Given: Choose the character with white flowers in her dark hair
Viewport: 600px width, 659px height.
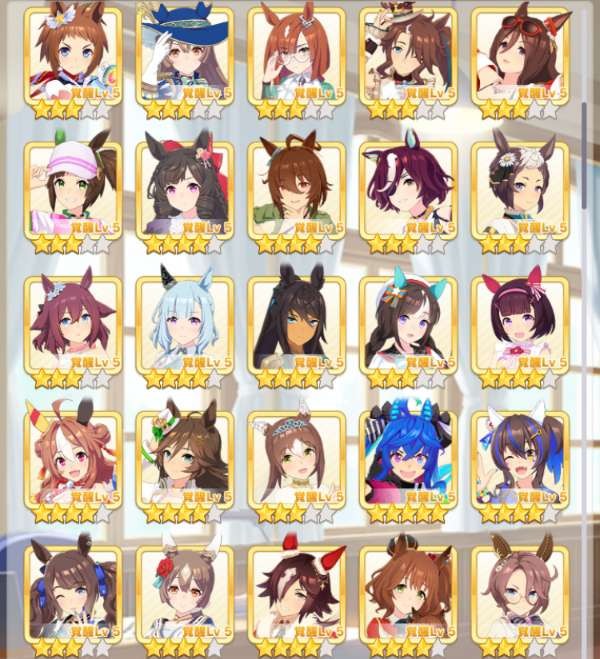Looking at the screenshot, I should click(x=519, y=190).
